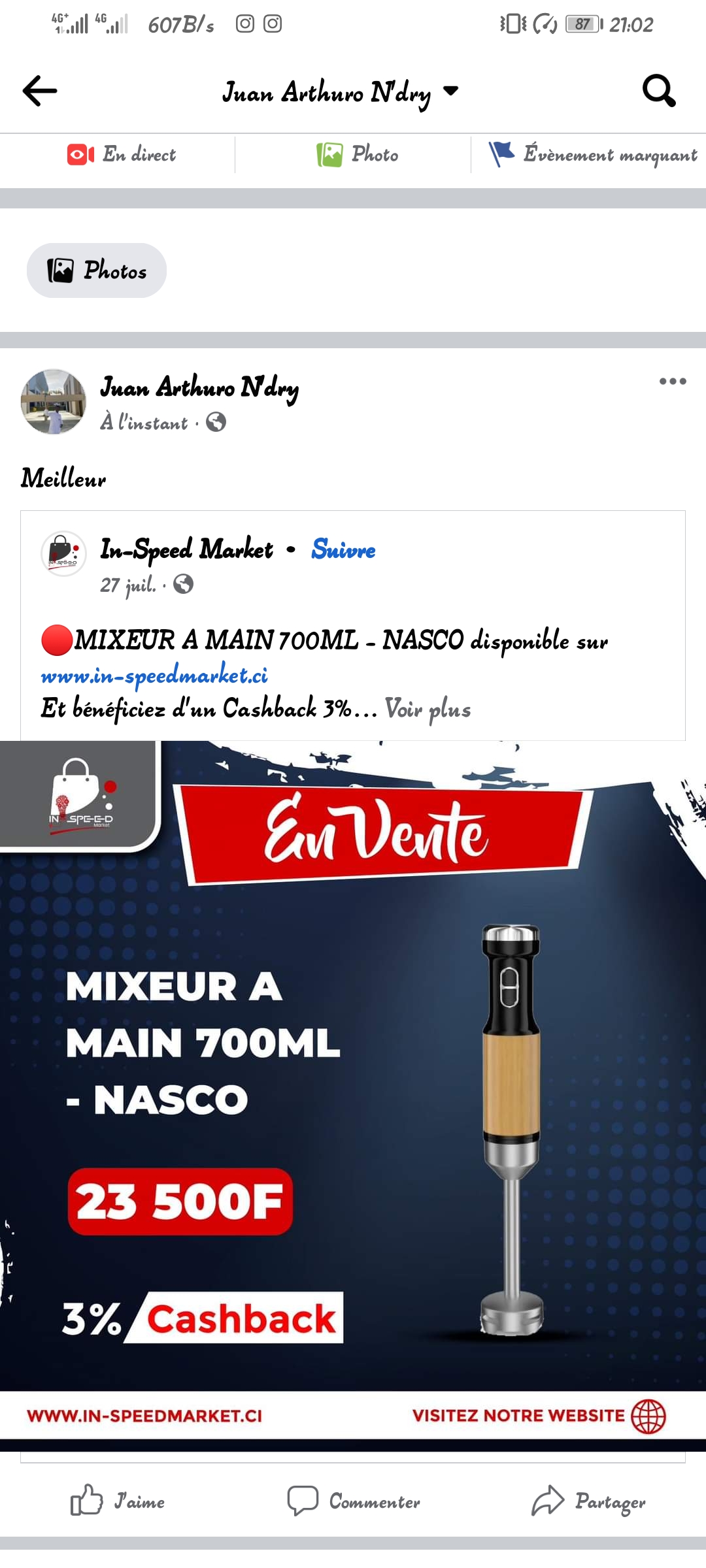The width and height of the screenshot is (706, 1568).
Task: Go back using the top arrow
Action: 40,91
